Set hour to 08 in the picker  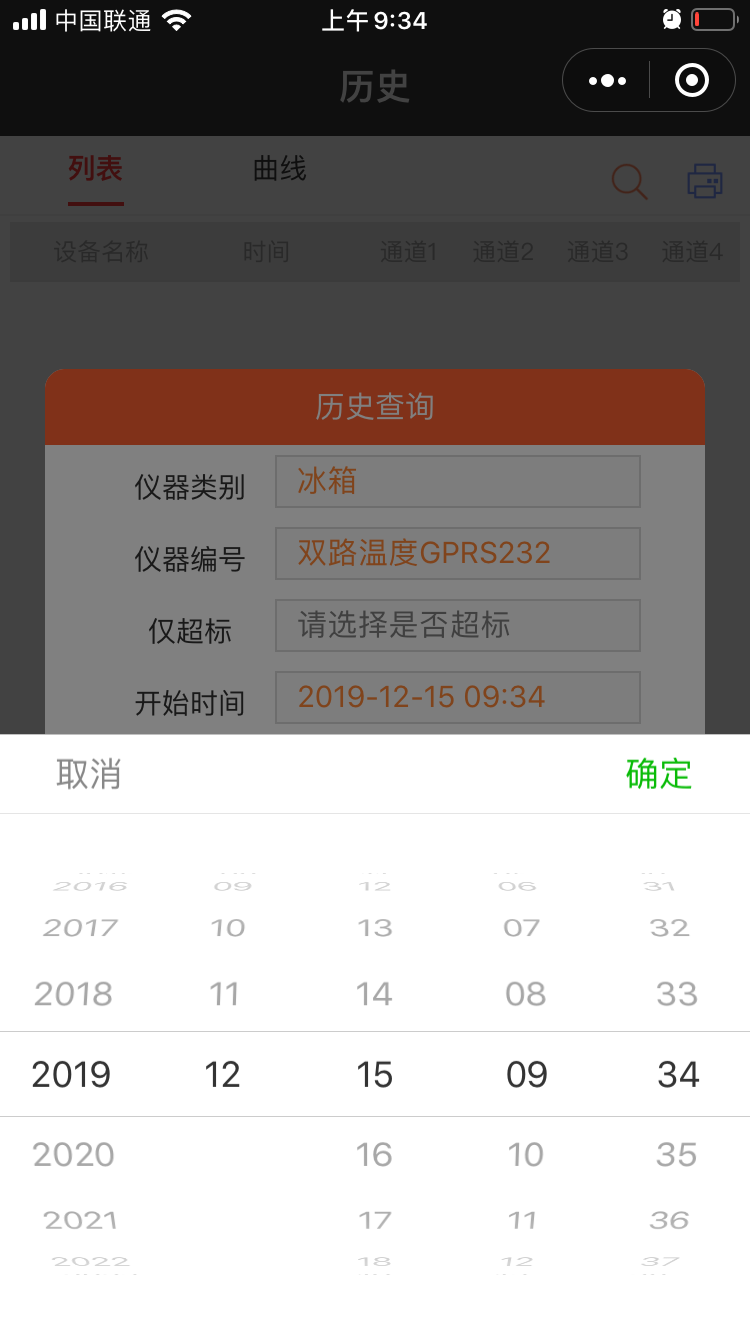[526, 994]
